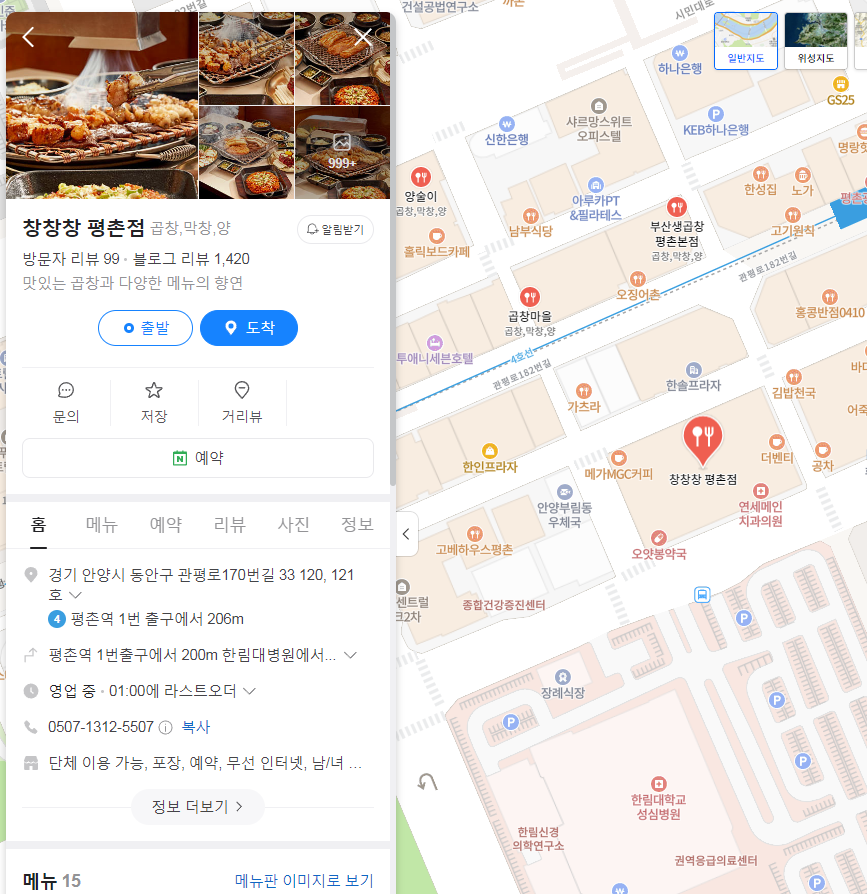Image resolution: width=867 pixels, height=894 pixels.
Task: Expand the address details chevron
Action: click(76, 595)
